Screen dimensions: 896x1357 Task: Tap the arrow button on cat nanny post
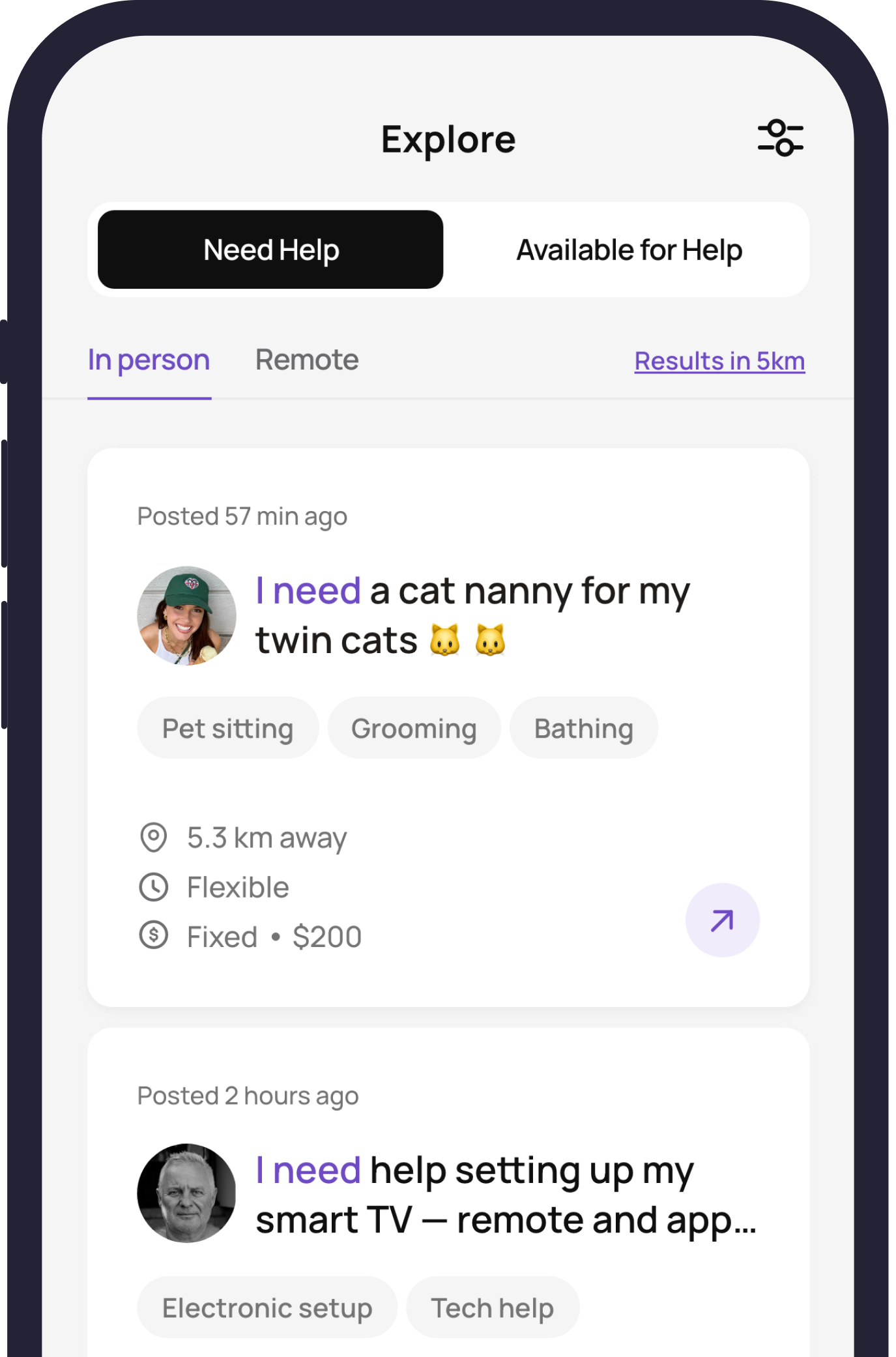(x=722, y=920)
